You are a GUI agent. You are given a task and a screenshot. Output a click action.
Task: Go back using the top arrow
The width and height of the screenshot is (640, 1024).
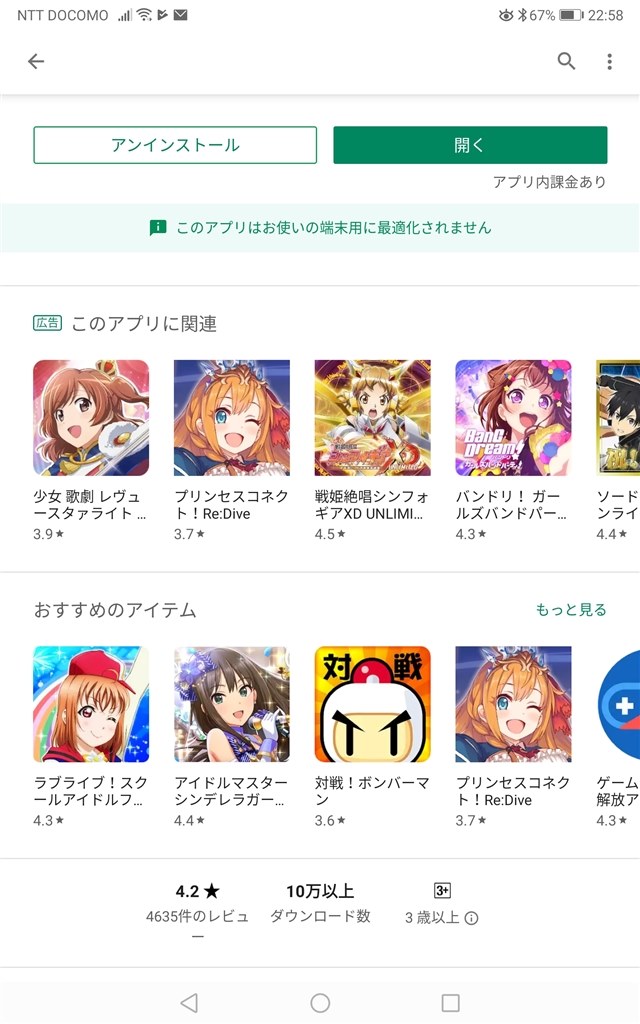pyautogui.click(x=36, y=61)
